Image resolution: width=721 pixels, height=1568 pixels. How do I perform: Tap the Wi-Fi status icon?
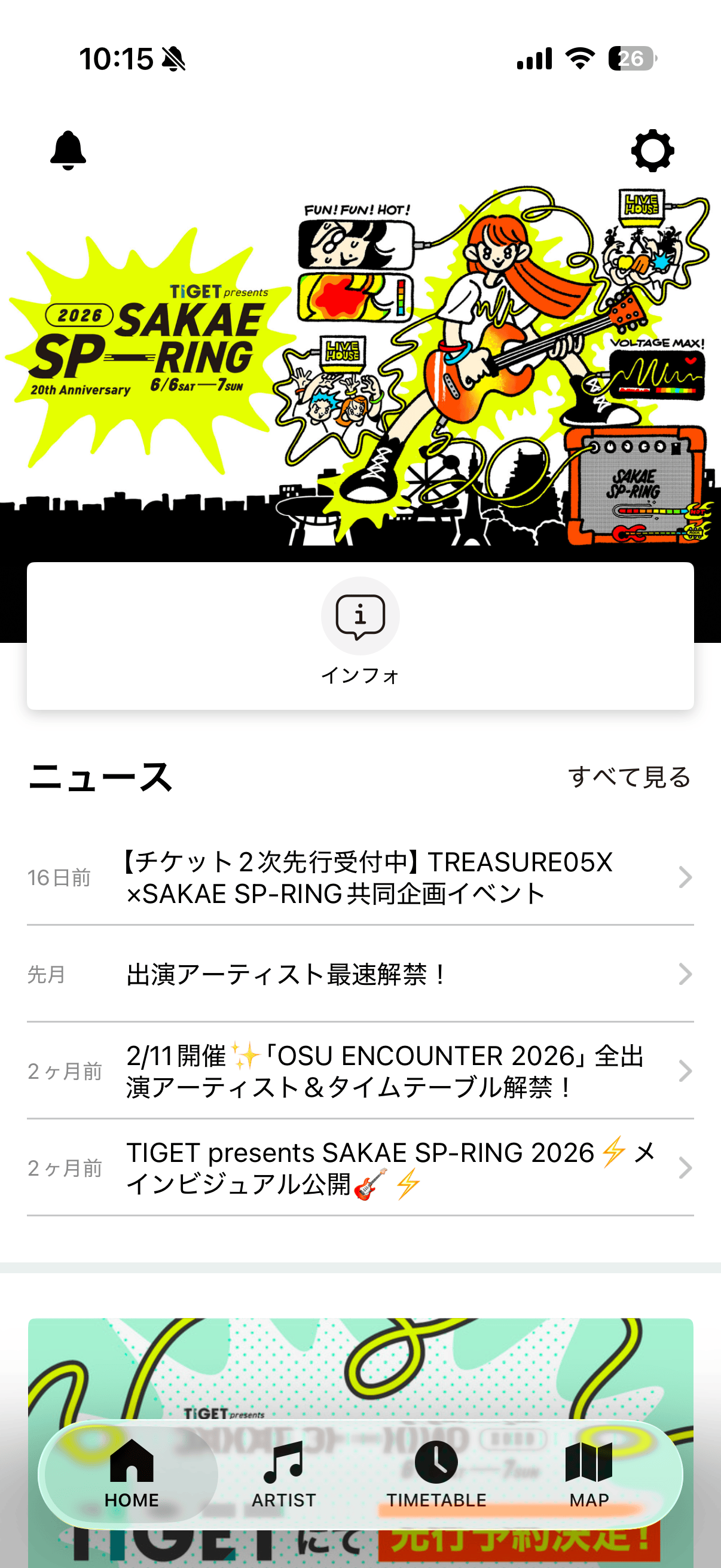tap(579, 59)
